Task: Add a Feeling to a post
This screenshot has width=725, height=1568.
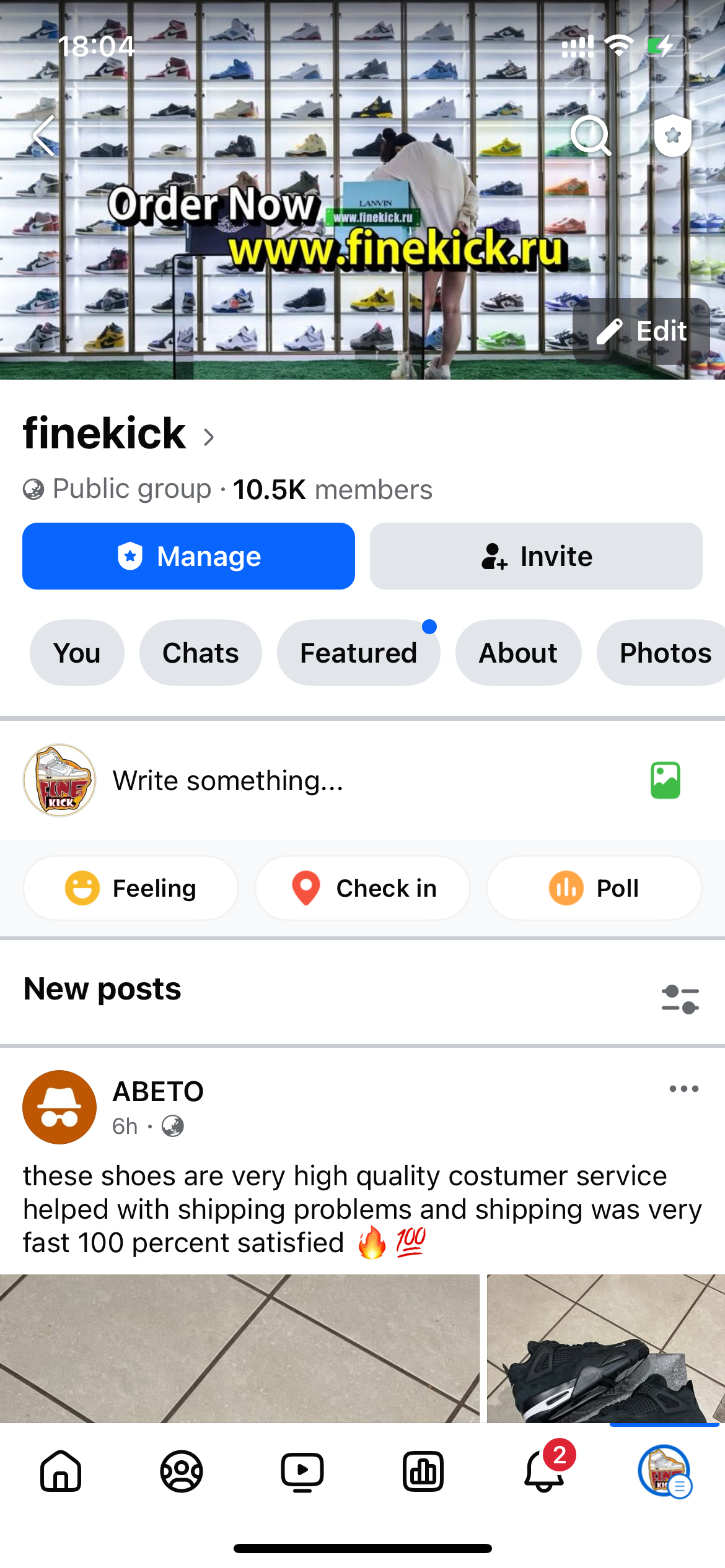Action: click(131, 888)
